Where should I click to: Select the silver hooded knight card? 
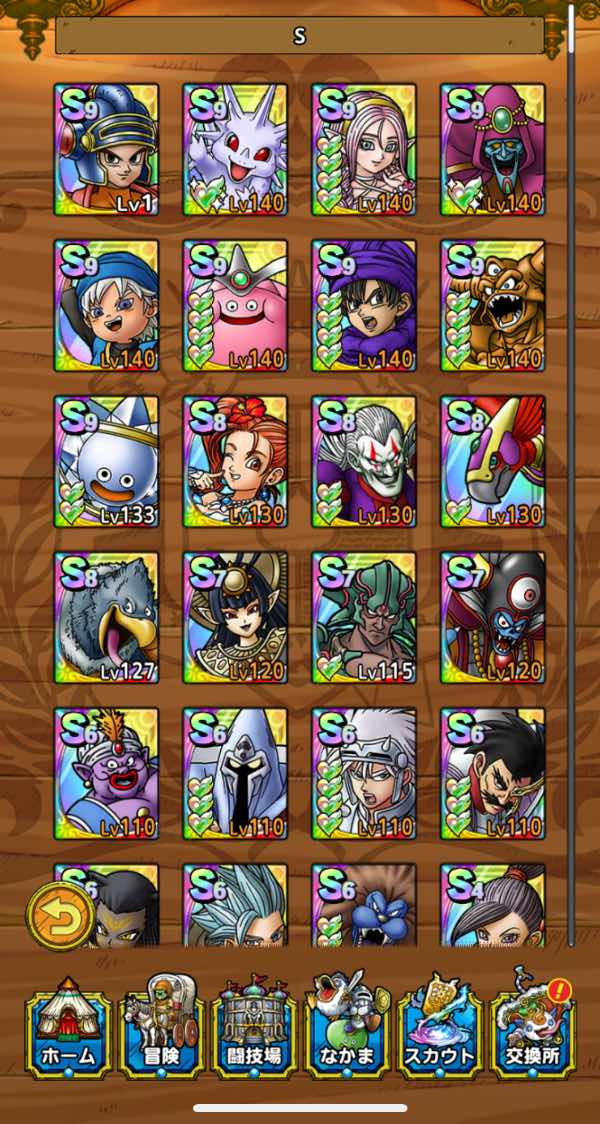(235, 774)
